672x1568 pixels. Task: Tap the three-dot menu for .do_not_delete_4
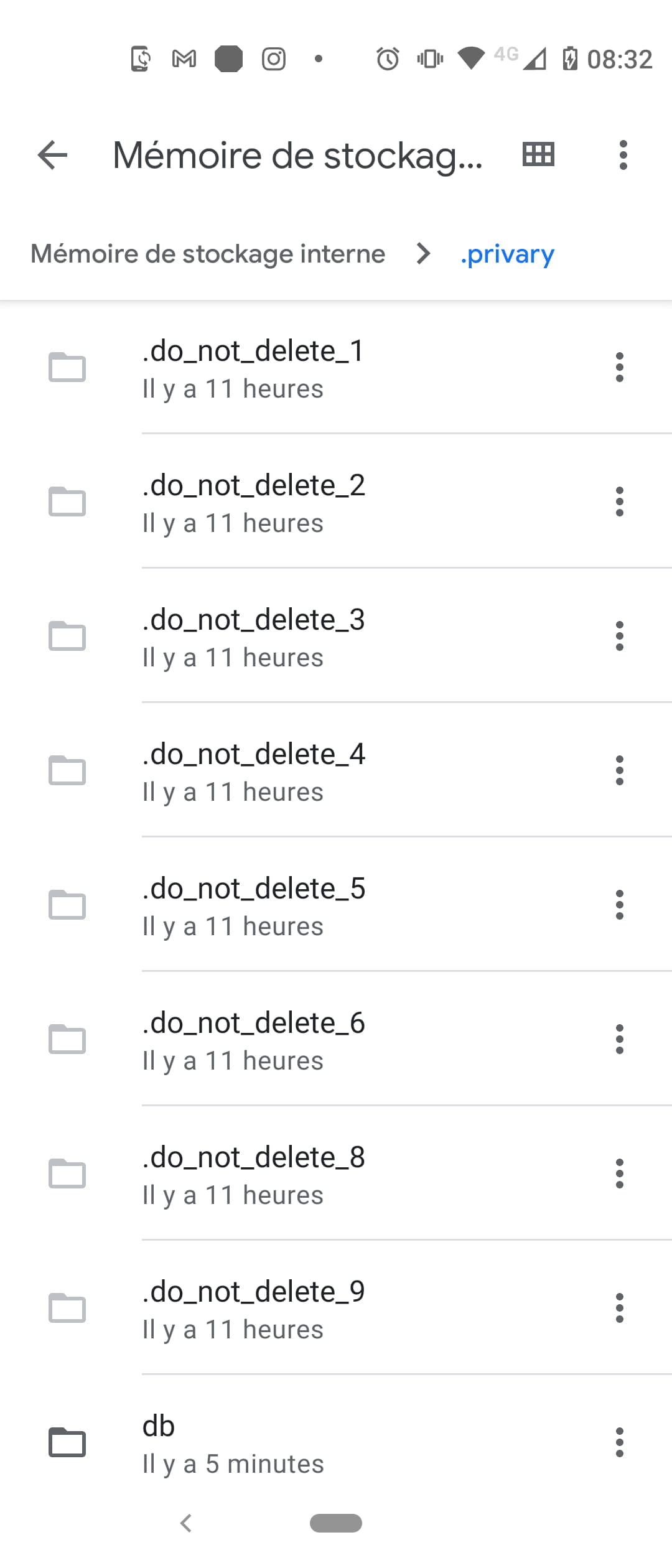tap(619, 770)
